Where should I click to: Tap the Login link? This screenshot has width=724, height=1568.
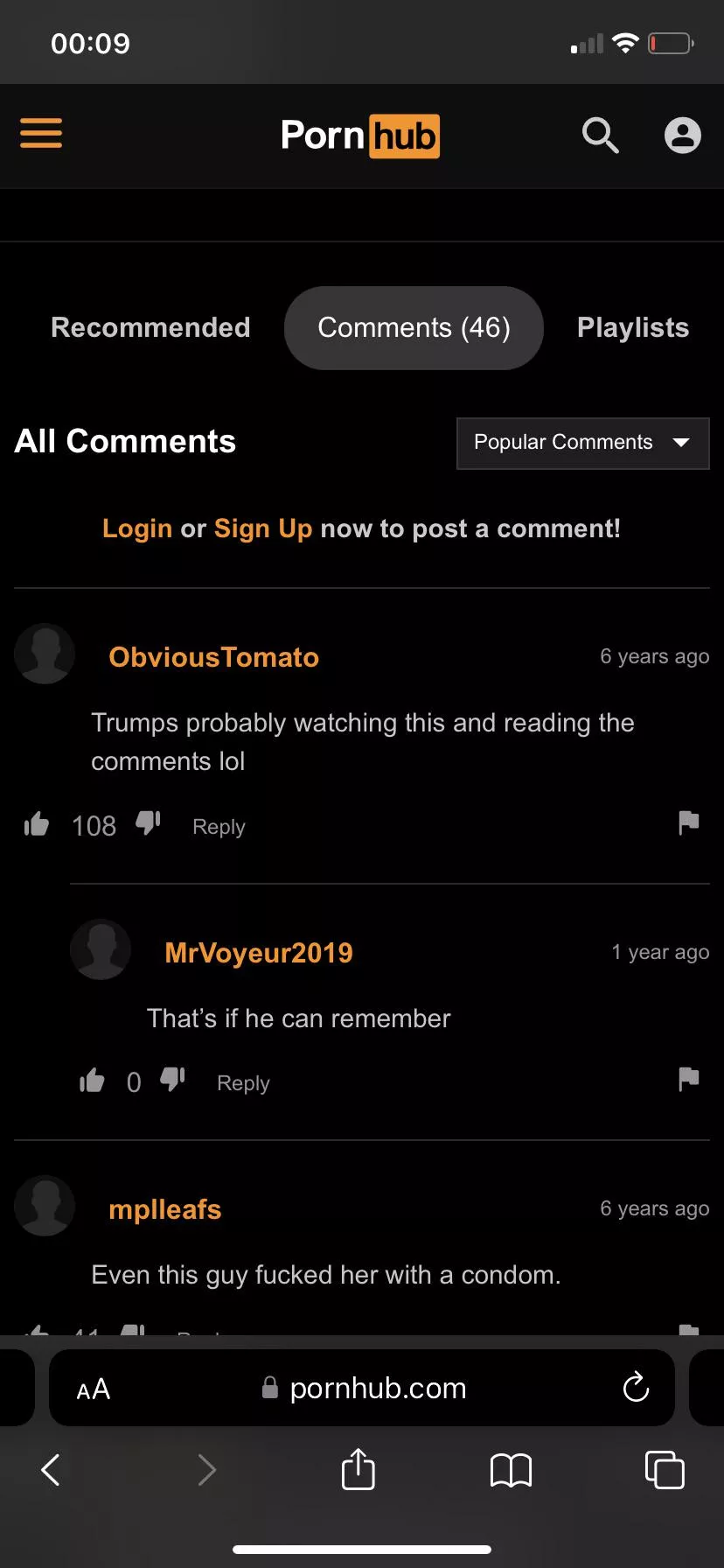coord(136,528)
